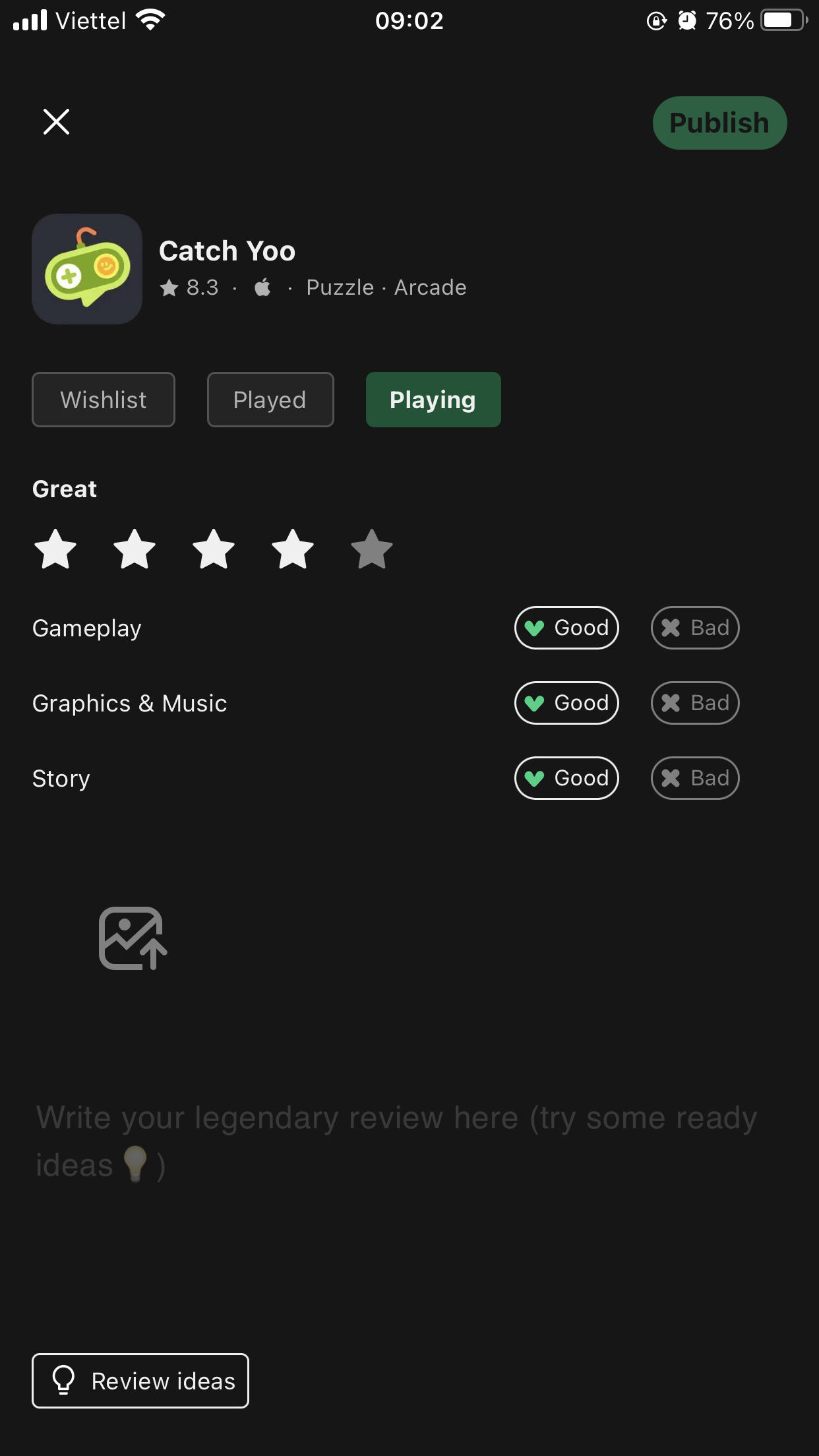Image resolution: width=819 pixels, height=1456 pixels.
Task: Select the Wishlist status
Action: [104, 400]
